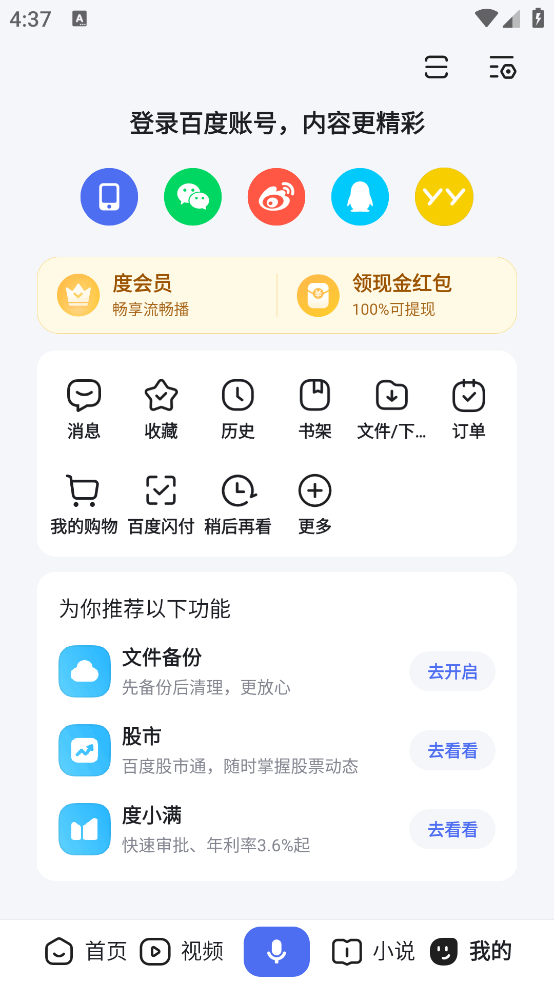Tap 去开启 for 文件备份
This screenshot has width=554, height=984.
pyautogui.click(x=452, y=671)
